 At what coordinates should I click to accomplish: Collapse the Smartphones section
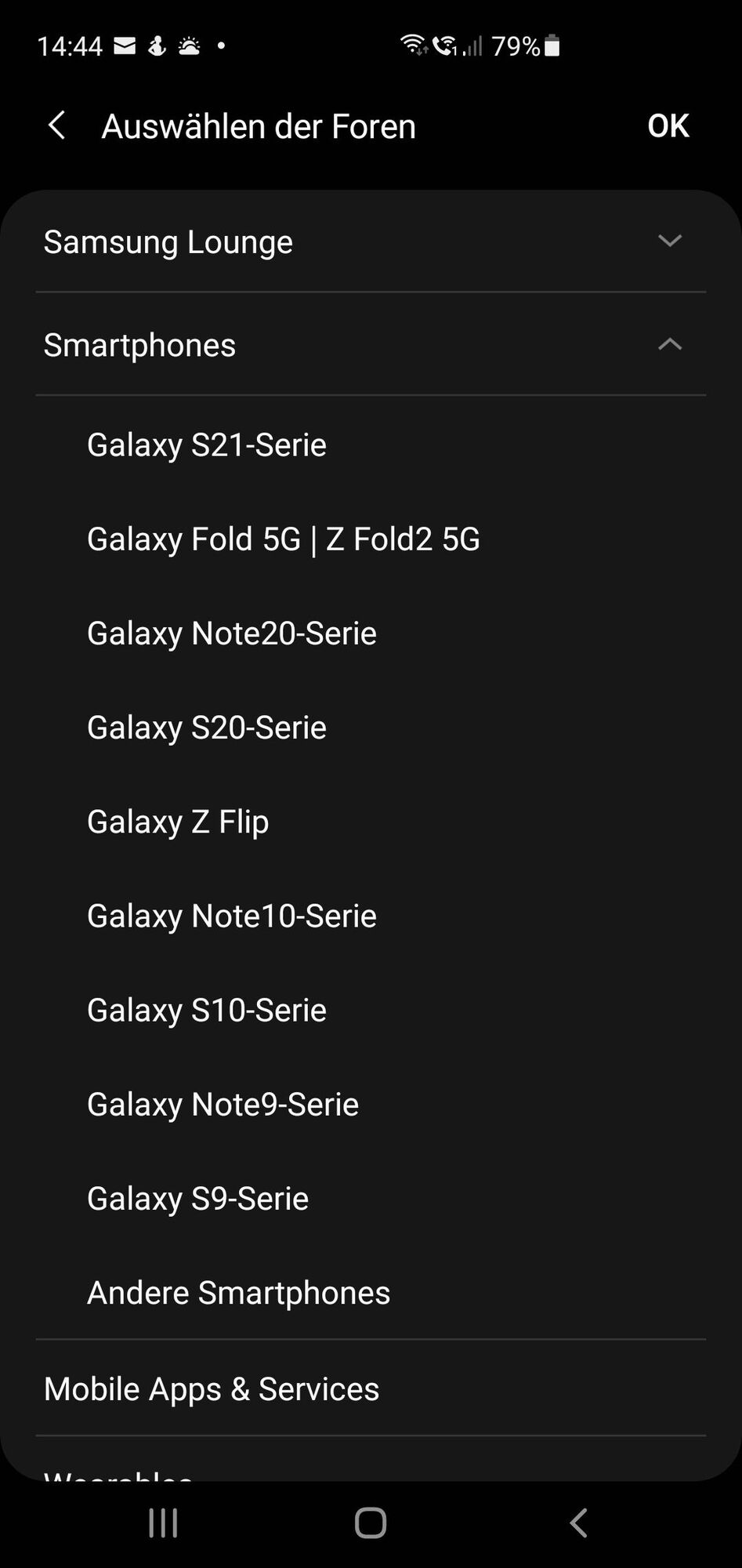[669, 344]
